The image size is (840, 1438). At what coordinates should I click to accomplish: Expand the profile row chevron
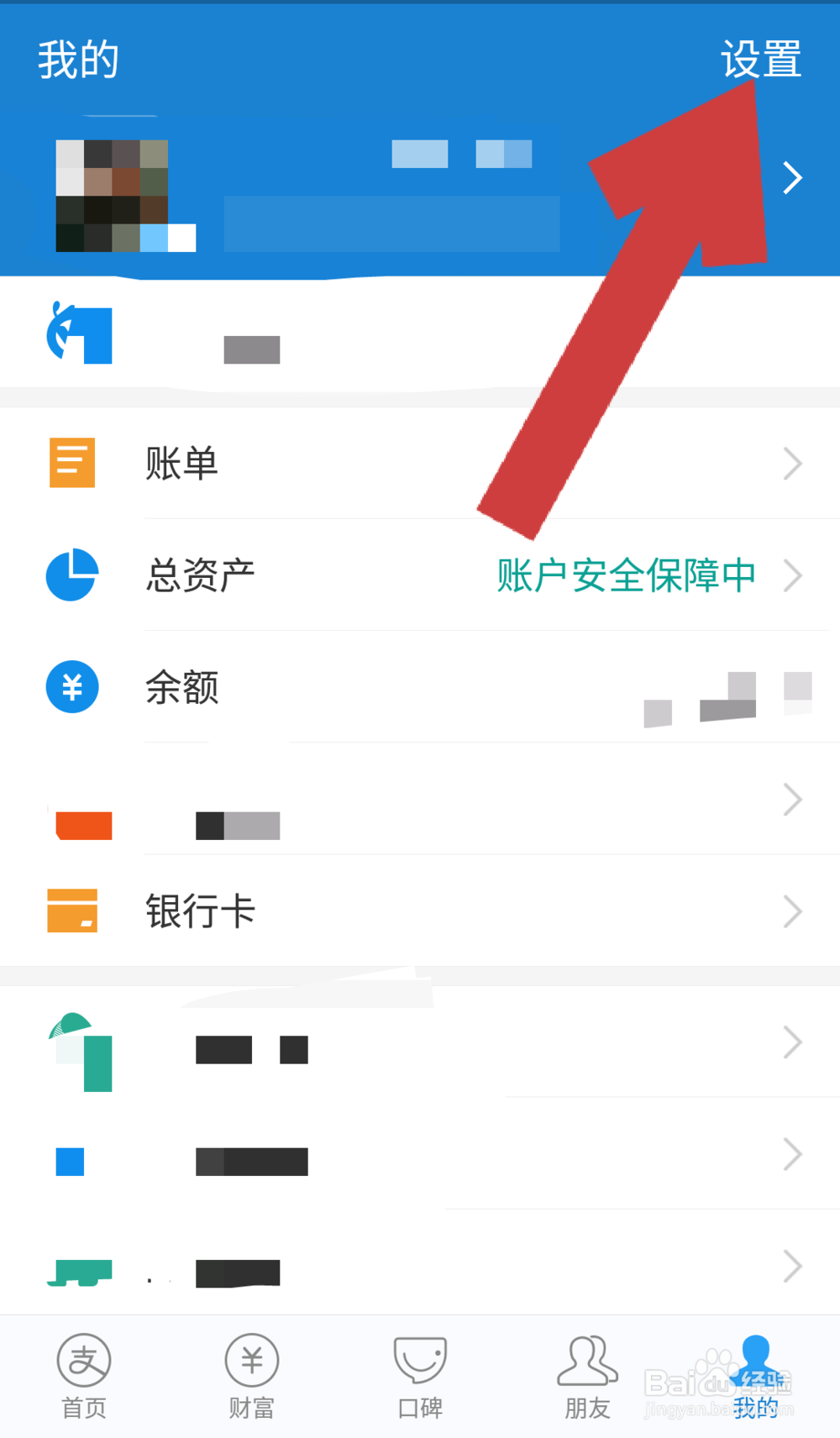[x=790, y=177]
